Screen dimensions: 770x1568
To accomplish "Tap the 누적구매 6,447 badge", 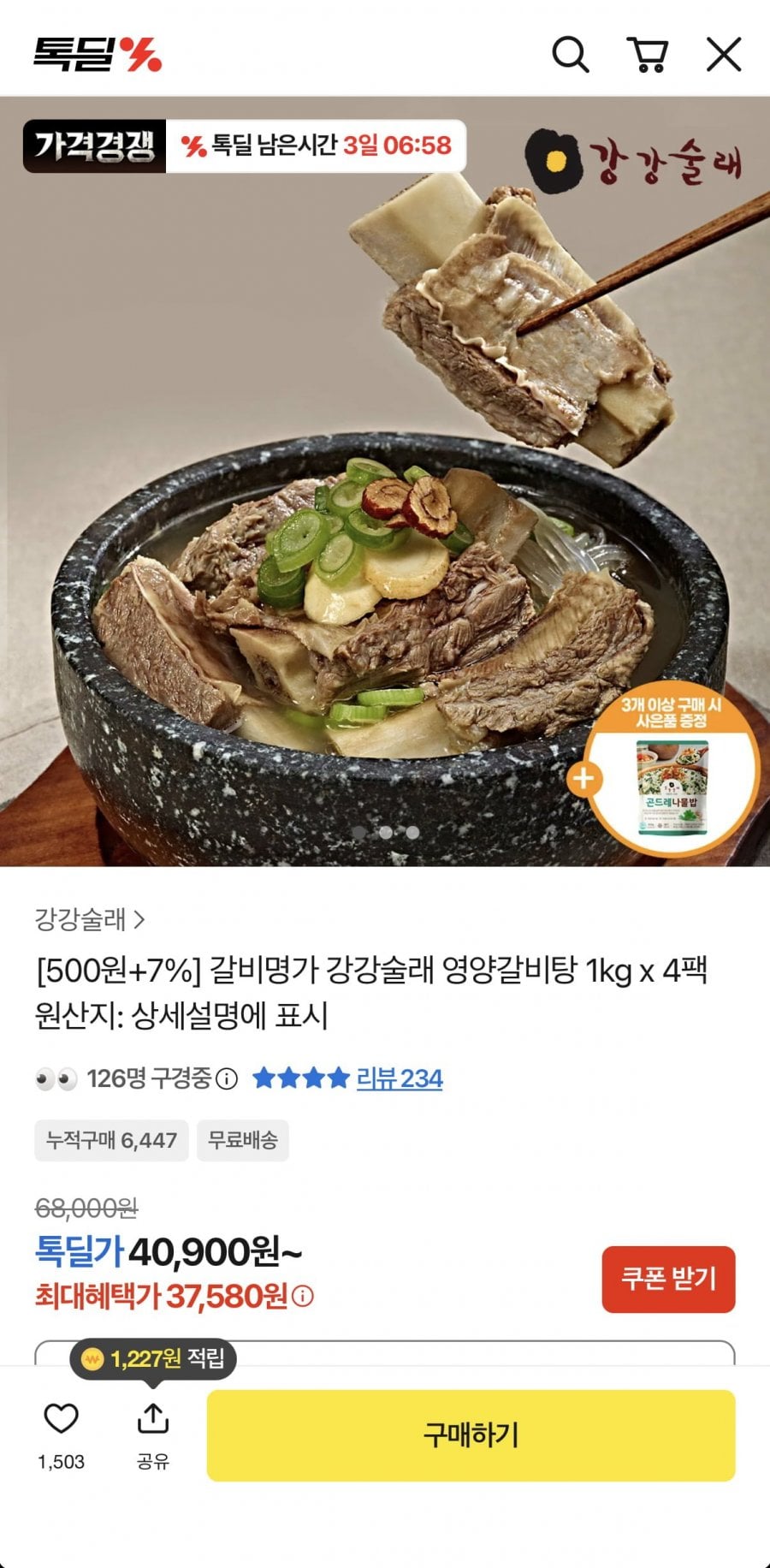I will 112,1141.
